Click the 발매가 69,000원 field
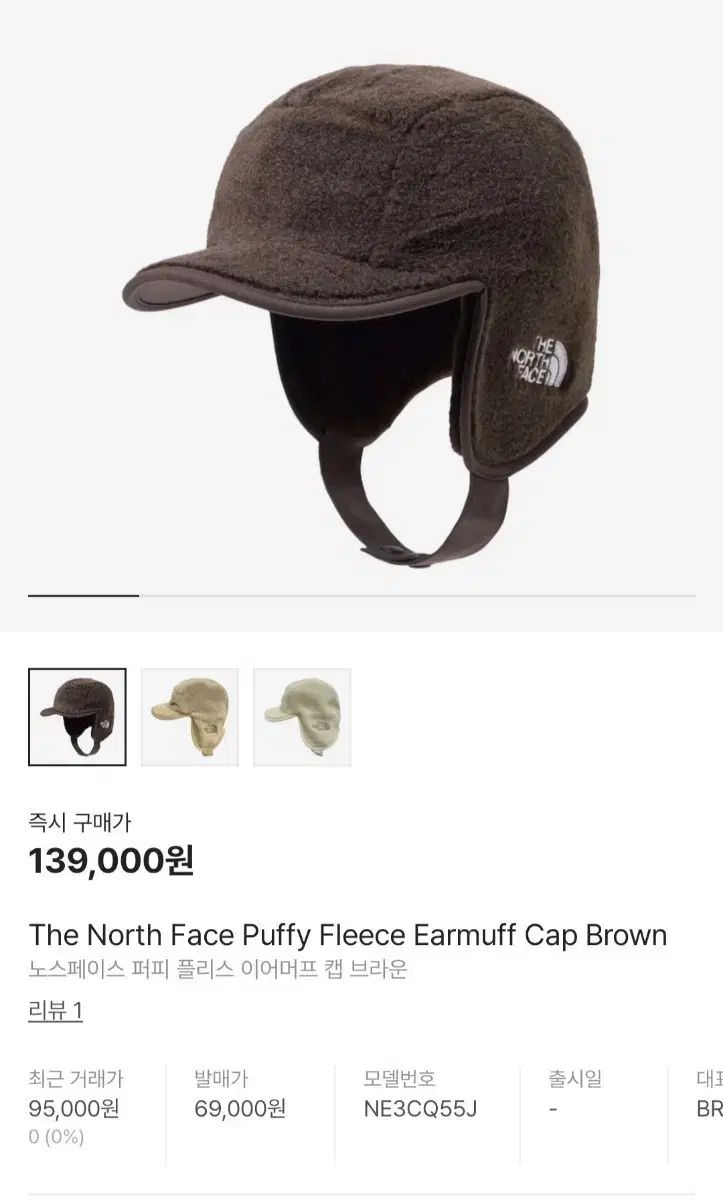This screenshot has height=1200, width=723. pos(238,1106)
